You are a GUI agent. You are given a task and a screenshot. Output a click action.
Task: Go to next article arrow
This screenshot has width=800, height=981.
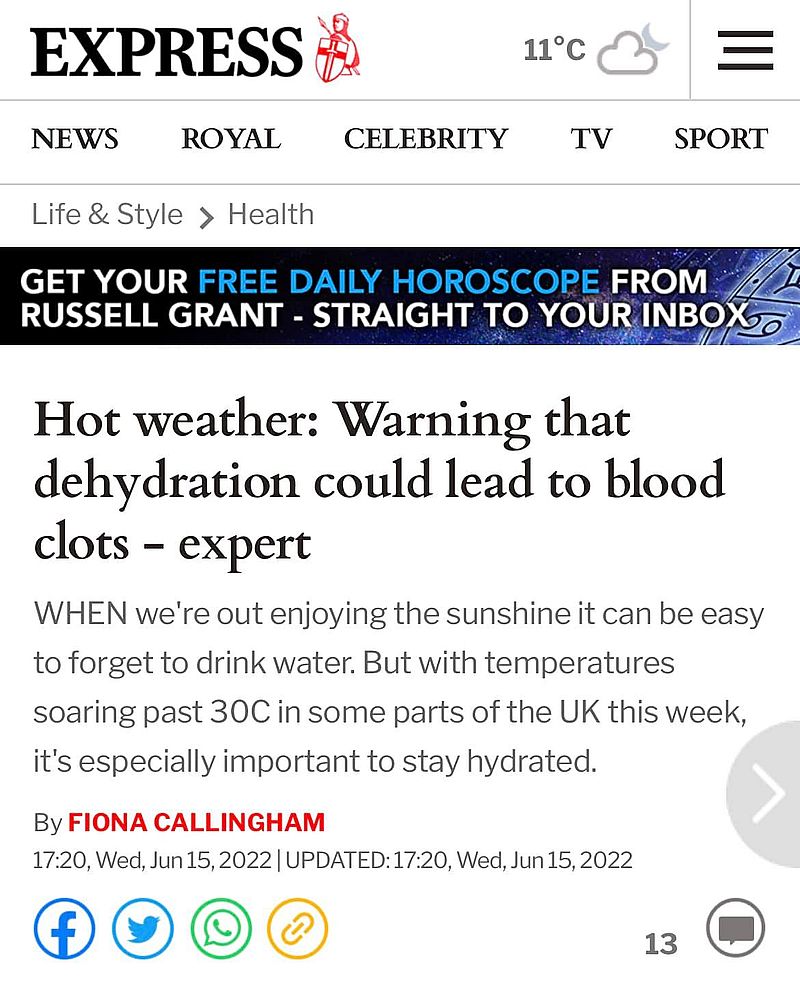(x=768, y=794)
